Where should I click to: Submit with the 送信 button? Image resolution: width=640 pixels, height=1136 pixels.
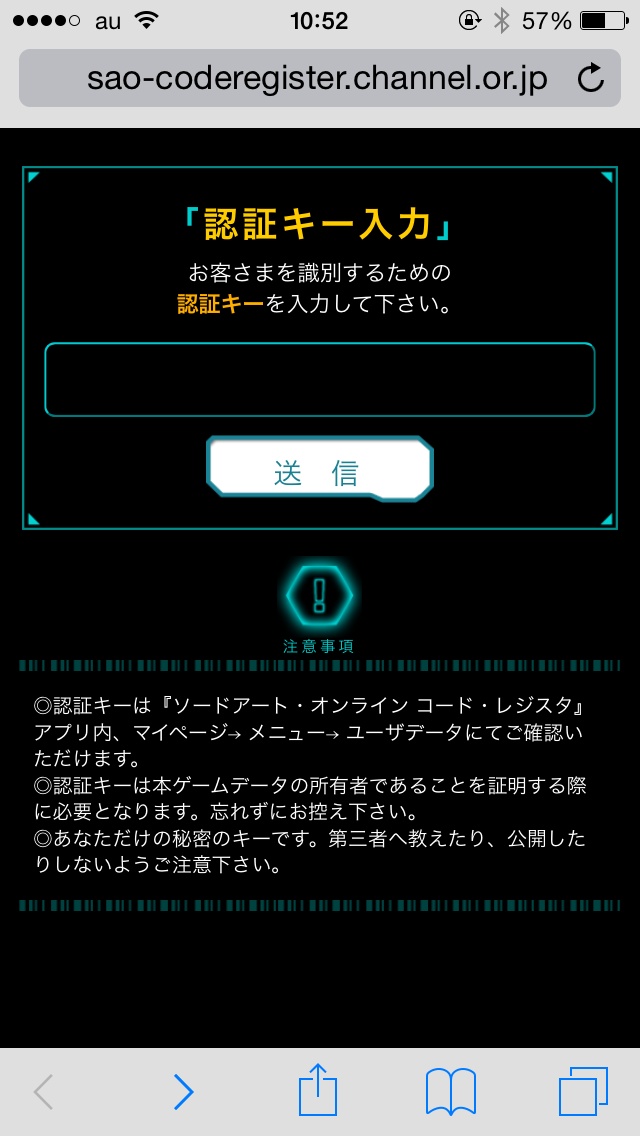pos(319,469)
